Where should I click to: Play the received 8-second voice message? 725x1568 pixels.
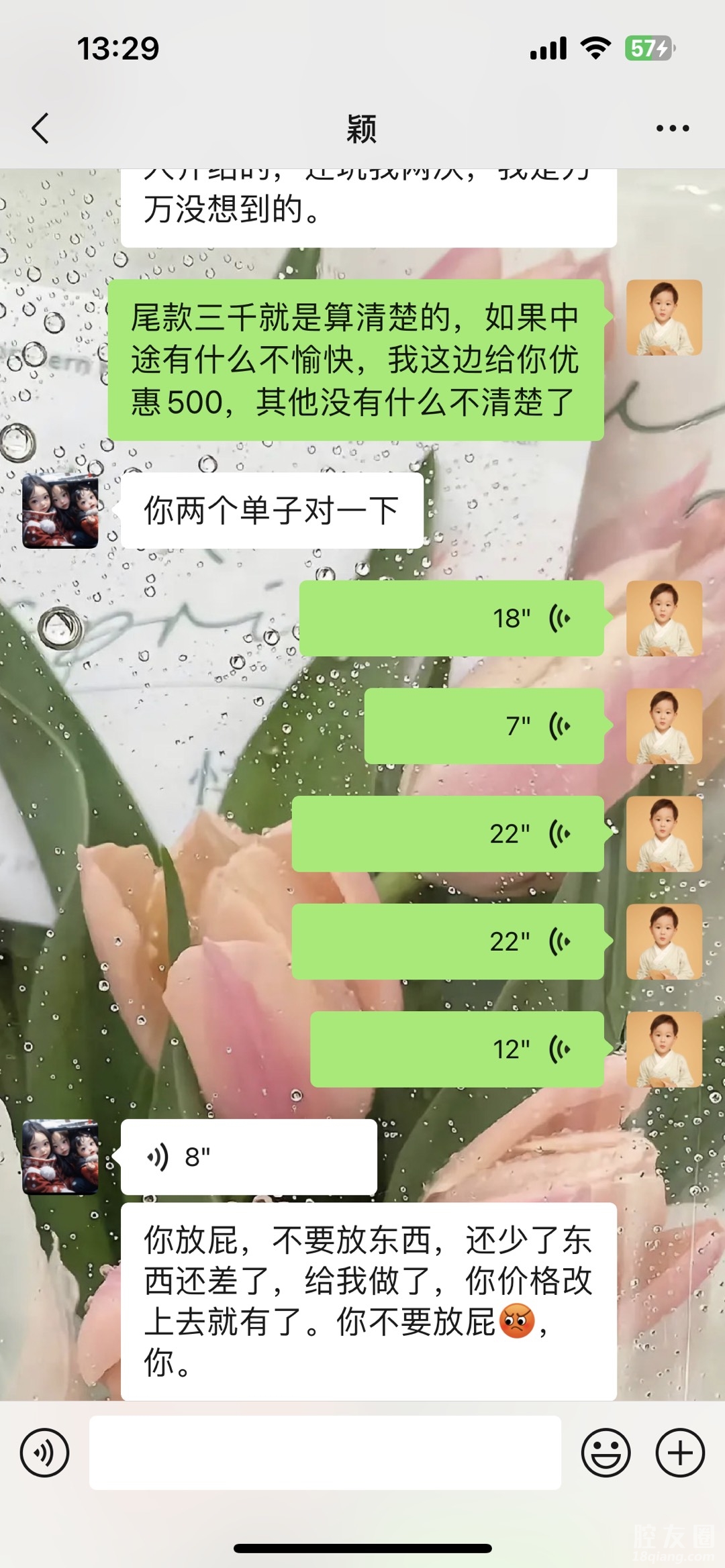tap(248, 1157)
